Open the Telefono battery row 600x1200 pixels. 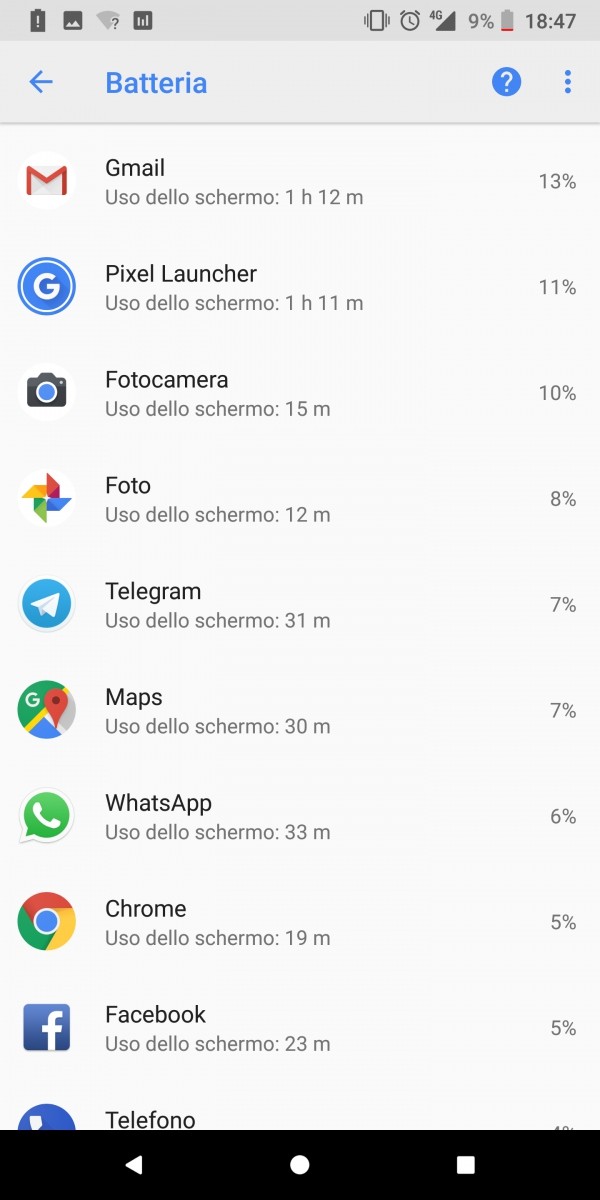point(300,1117)
